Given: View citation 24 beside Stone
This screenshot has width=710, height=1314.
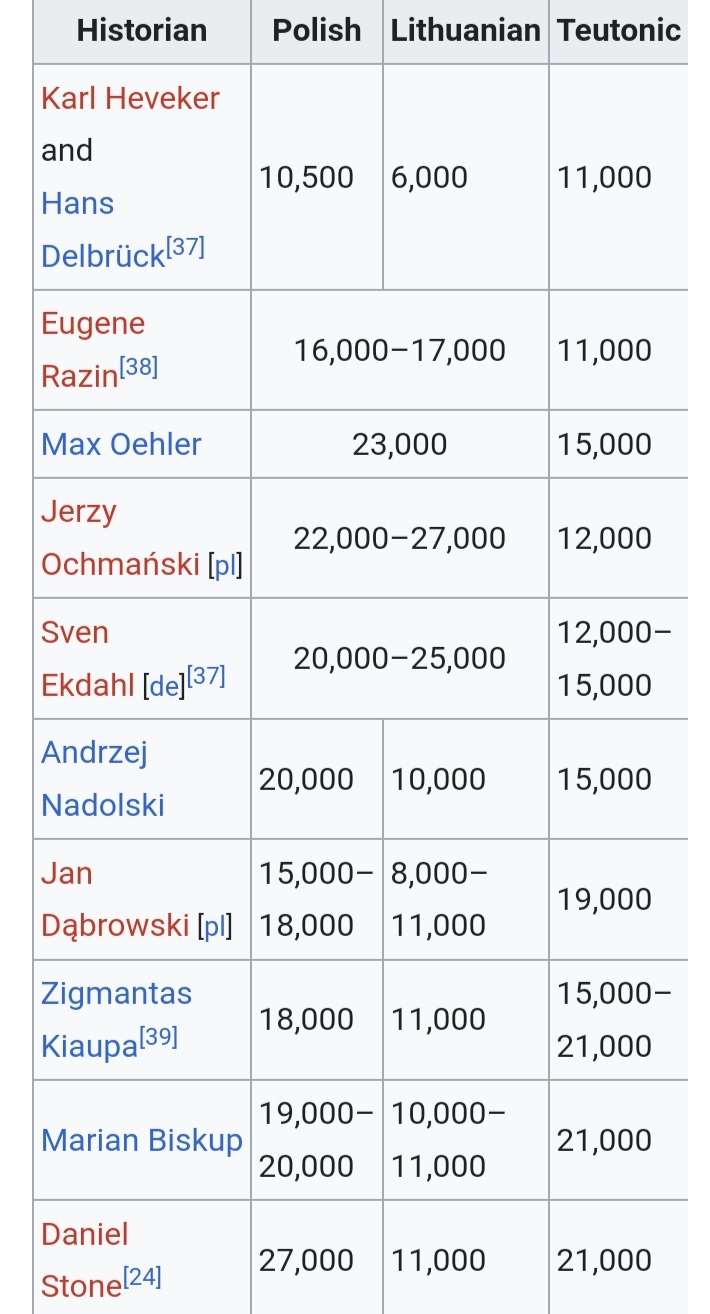Looking at the screenshot, I should click(143, 1277).
